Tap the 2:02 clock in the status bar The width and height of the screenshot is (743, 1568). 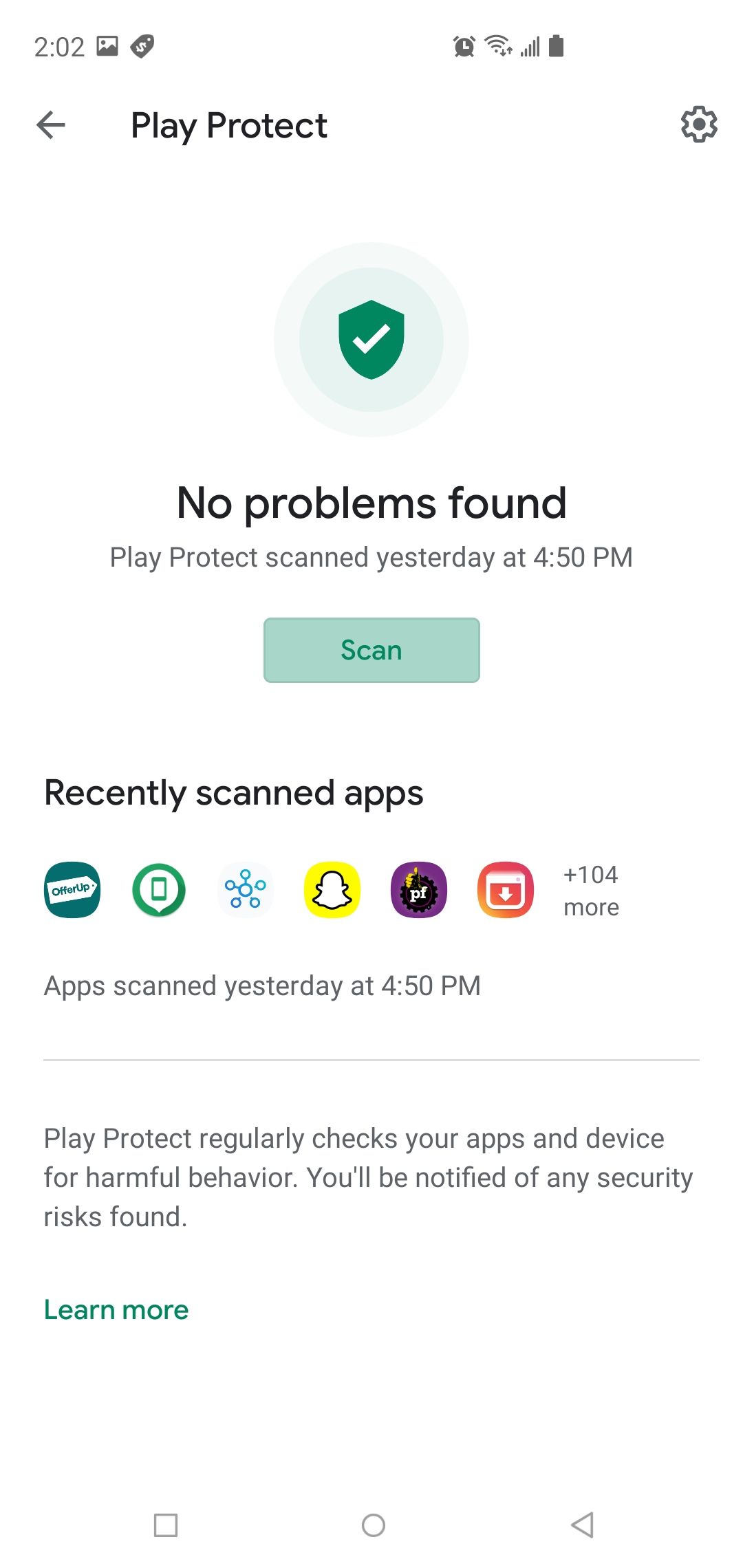coord(61,45)
